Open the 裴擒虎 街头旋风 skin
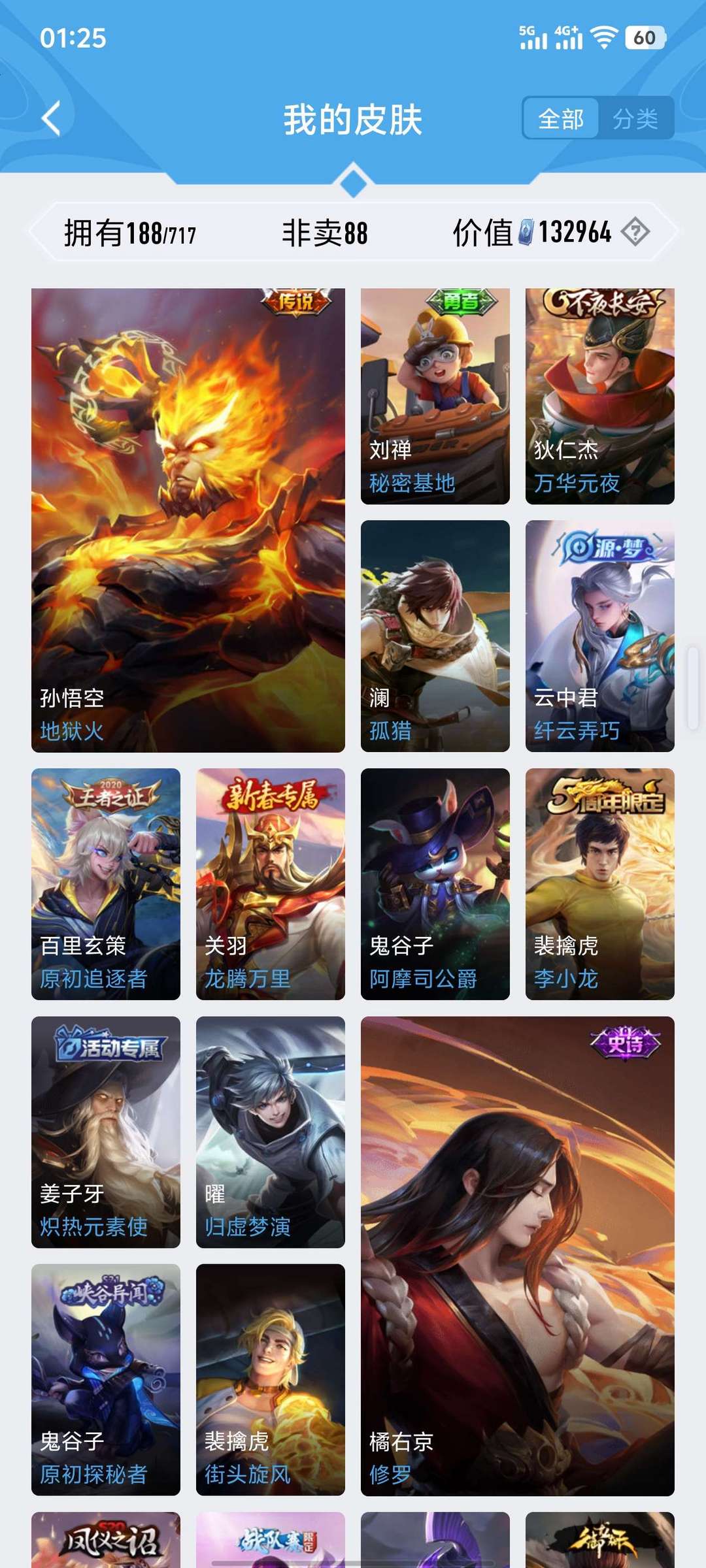The image size is (706, 1568). click(x=271, y=1380)
